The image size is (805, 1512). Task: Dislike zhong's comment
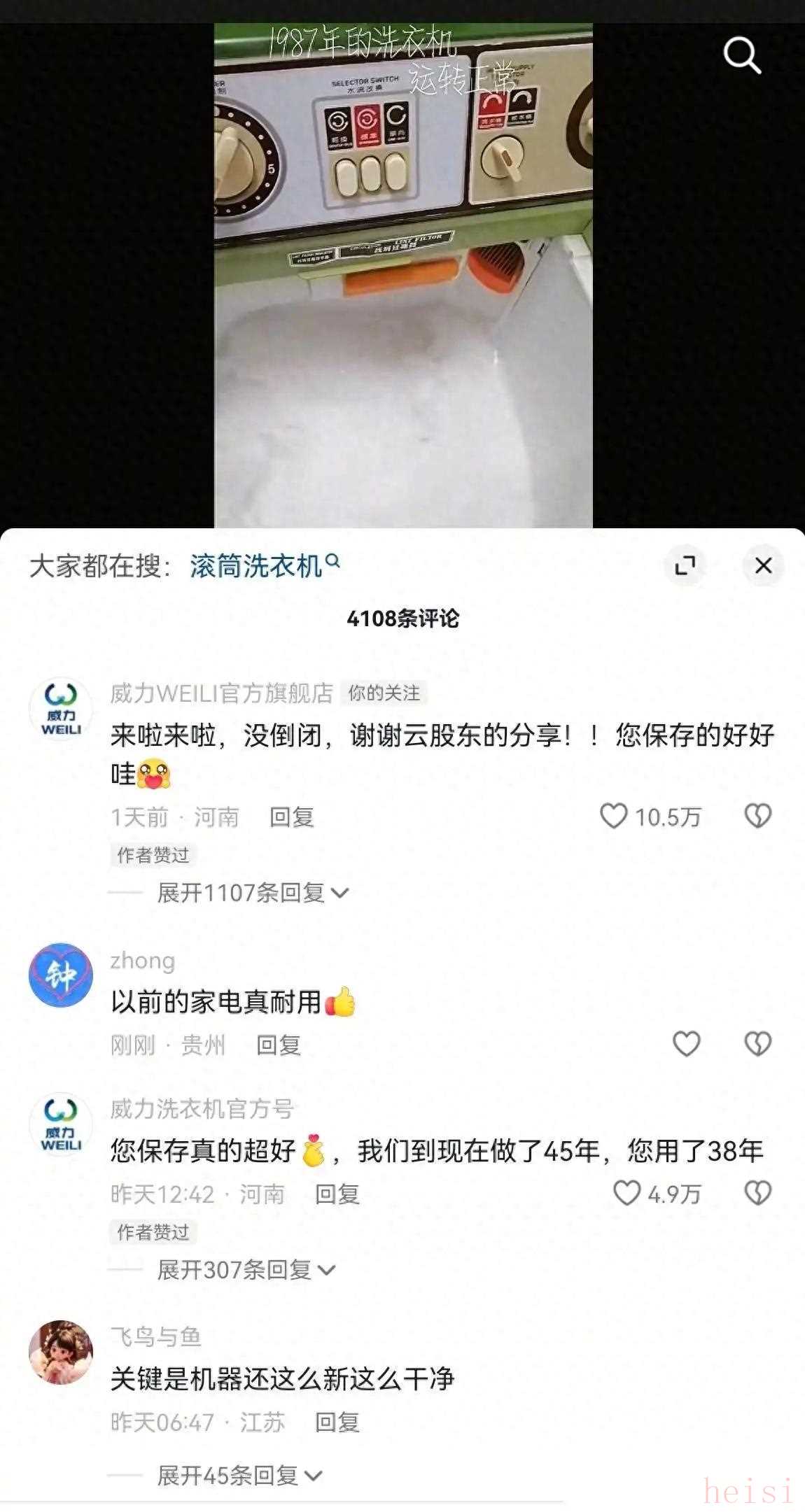757,1044
